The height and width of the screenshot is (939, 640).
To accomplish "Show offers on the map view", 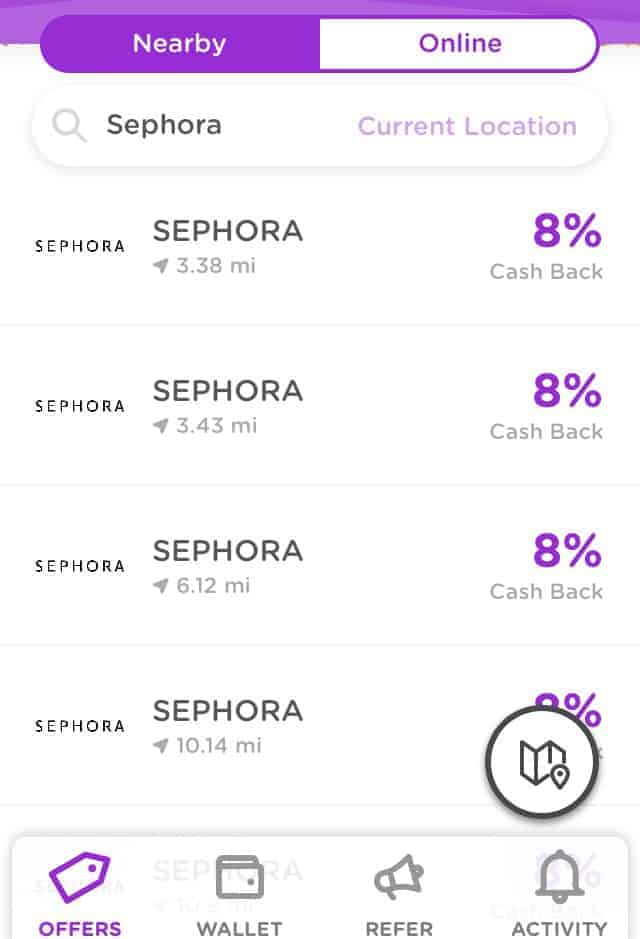I will coord(542,764).
